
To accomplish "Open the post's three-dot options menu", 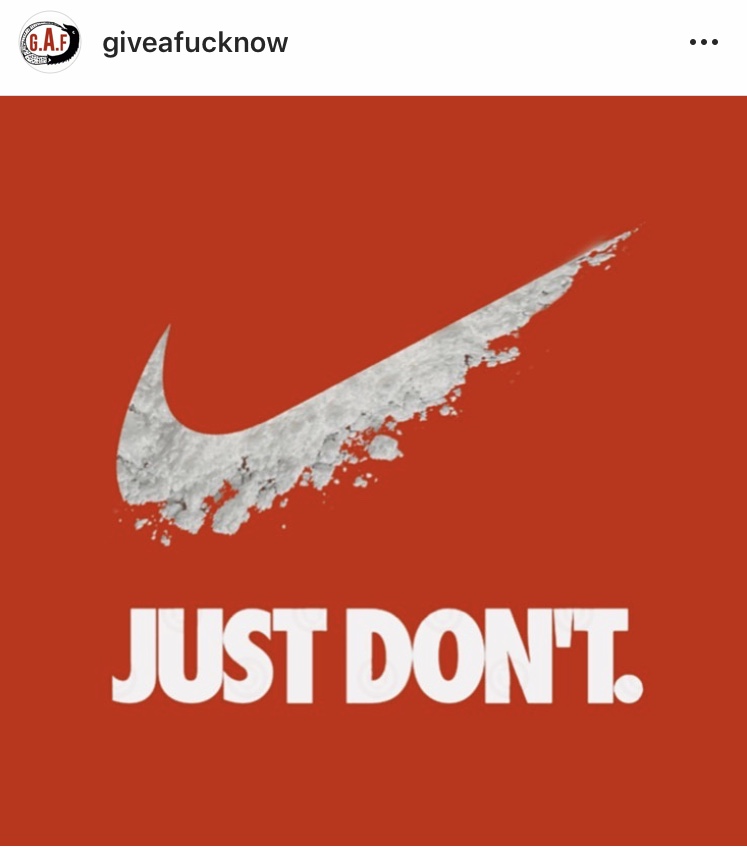I will coord(703,43).
